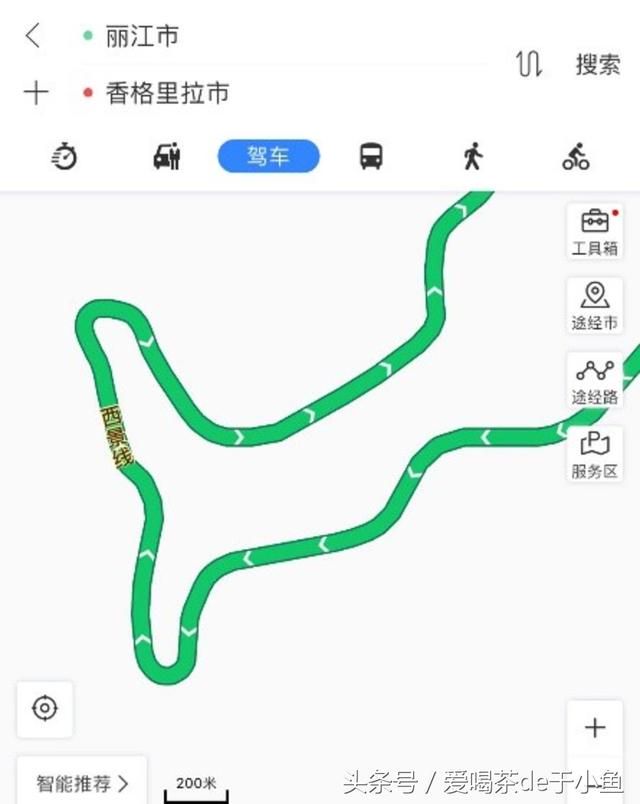Swap start and destination
Viewport: 640px width, 804px height.
tap(529, 65)
